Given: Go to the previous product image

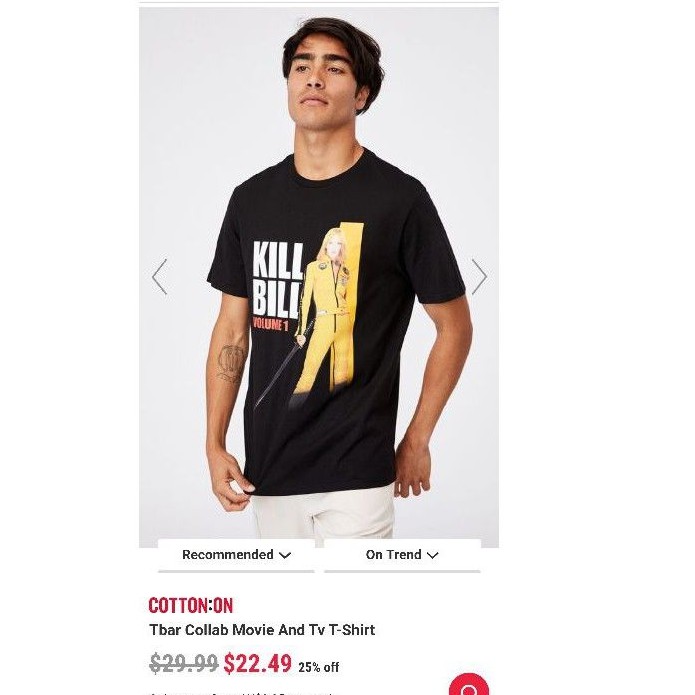Looking at the screenshot, I should (x=160, y=277).
